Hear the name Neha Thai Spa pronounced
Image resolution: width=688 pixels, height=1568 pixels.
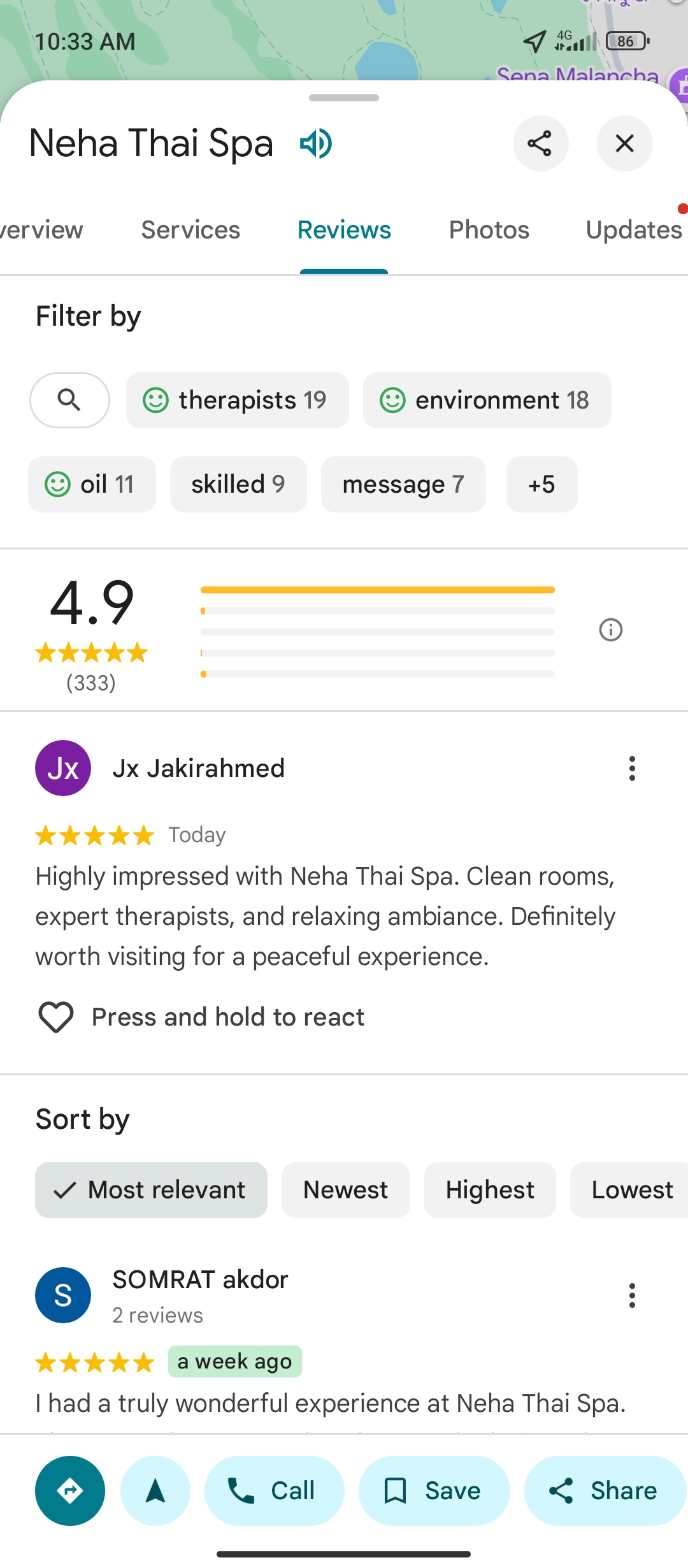(316, 143)
